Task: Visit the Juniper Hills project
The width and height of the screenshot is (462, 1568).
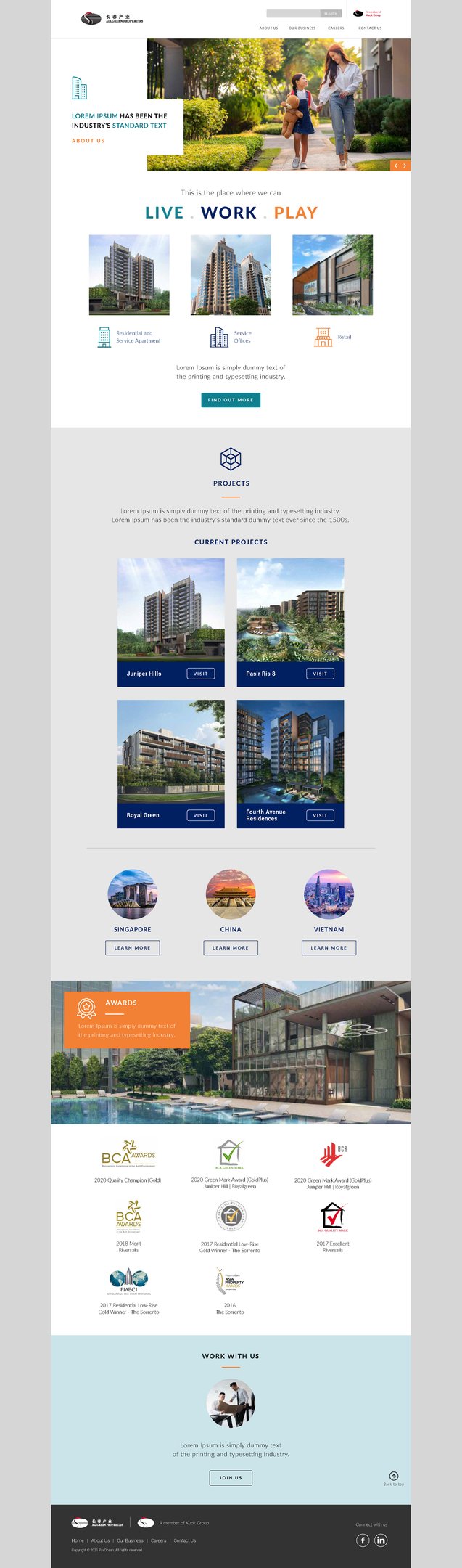Action: (x=200, y=674)
